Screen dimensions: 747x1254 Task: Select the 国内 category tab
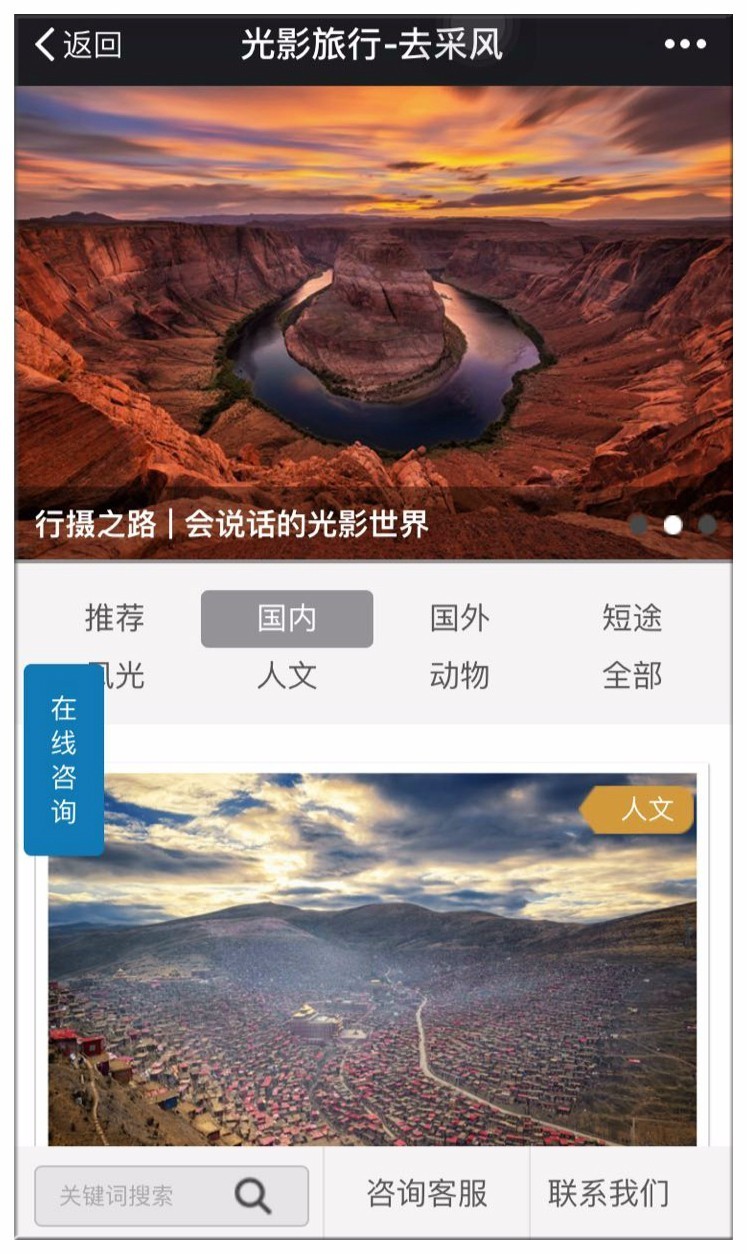(287, 618)
